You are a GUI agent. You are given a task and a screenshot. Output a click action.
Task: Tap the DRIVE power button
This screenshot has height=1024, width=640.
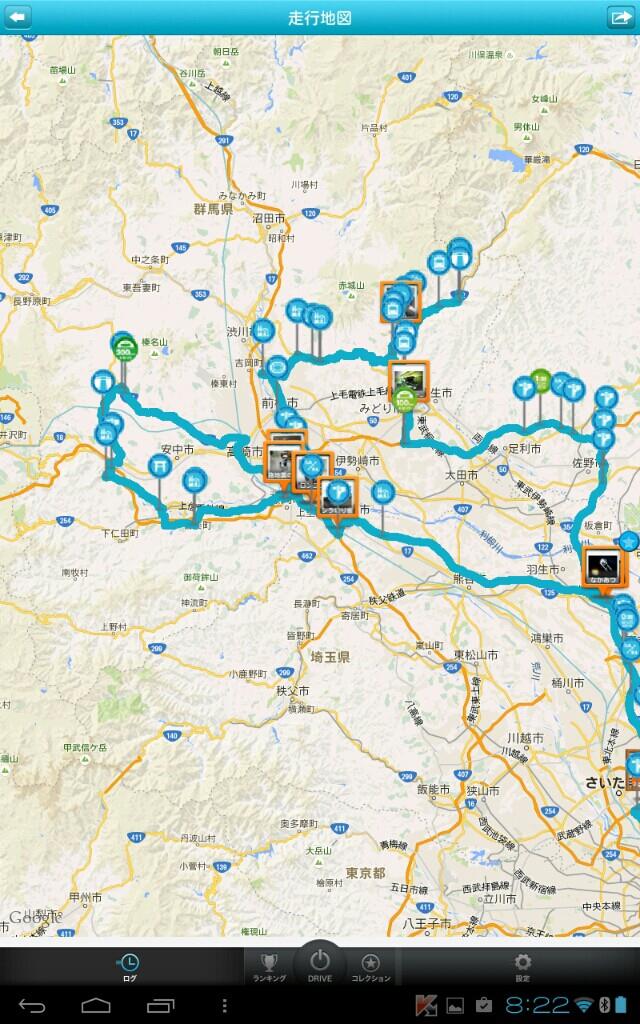point(319,965)
